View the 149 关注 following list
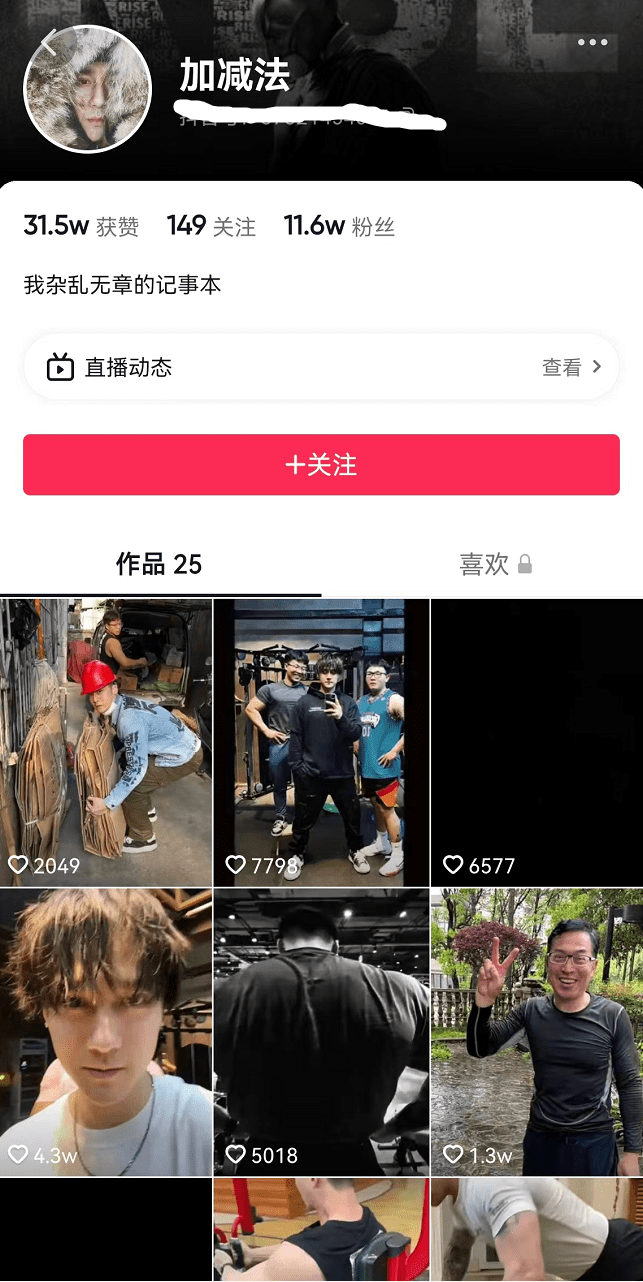Screen dimensions: 643x1282 (x=211, y=226)
